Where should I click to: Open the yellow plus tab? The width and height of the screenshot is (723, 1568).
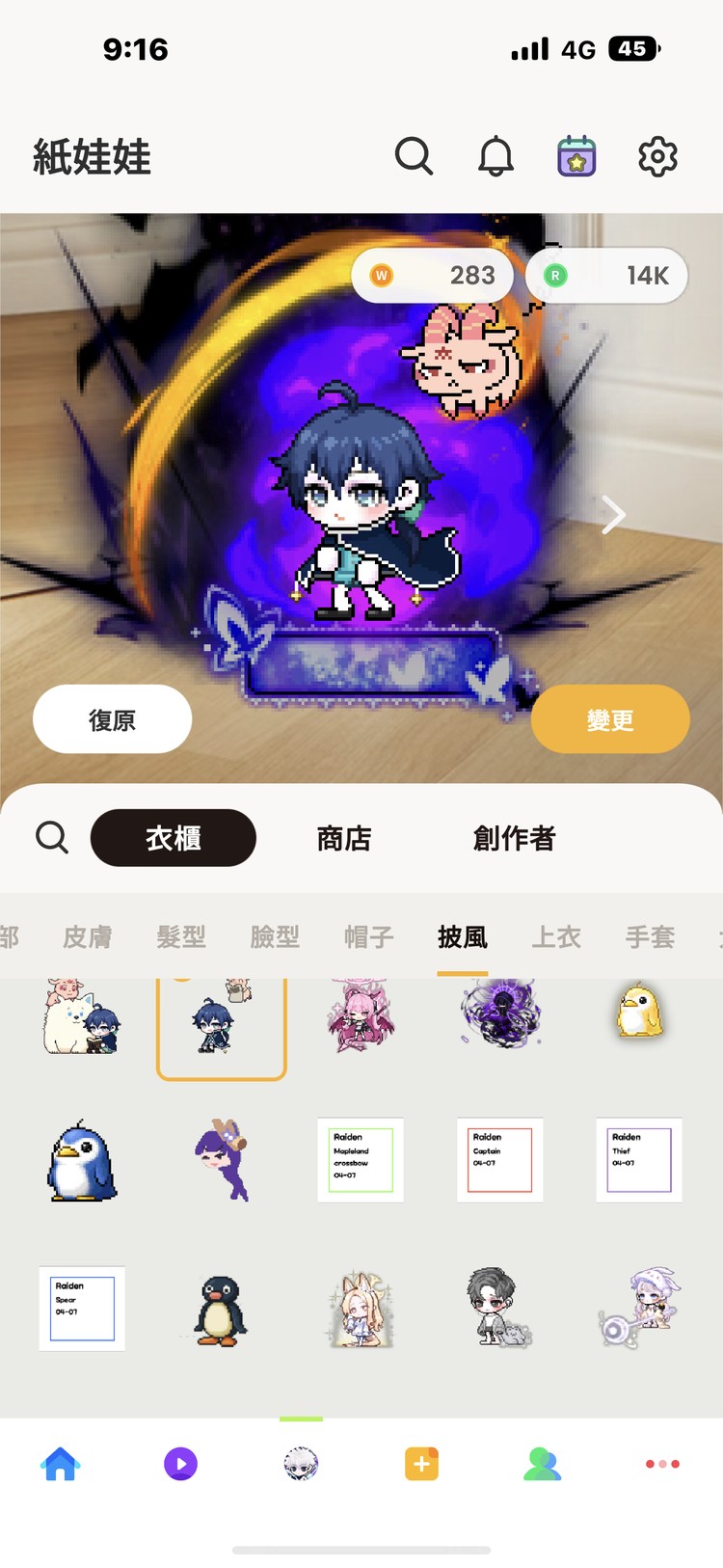tap(421, 1464)
